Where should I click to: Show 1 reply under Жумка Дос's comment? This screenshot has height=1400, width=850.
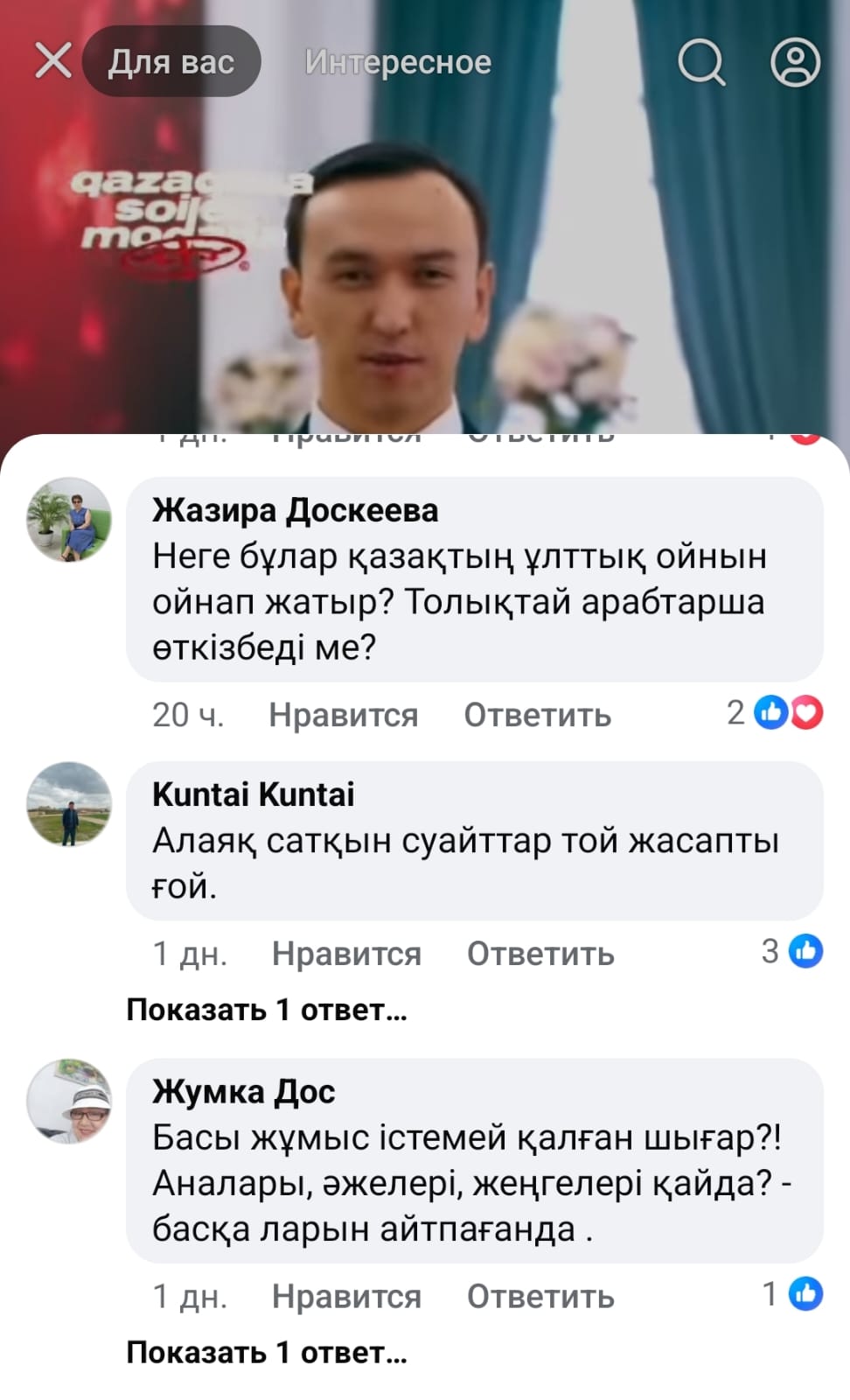(x=267, y=1353)
